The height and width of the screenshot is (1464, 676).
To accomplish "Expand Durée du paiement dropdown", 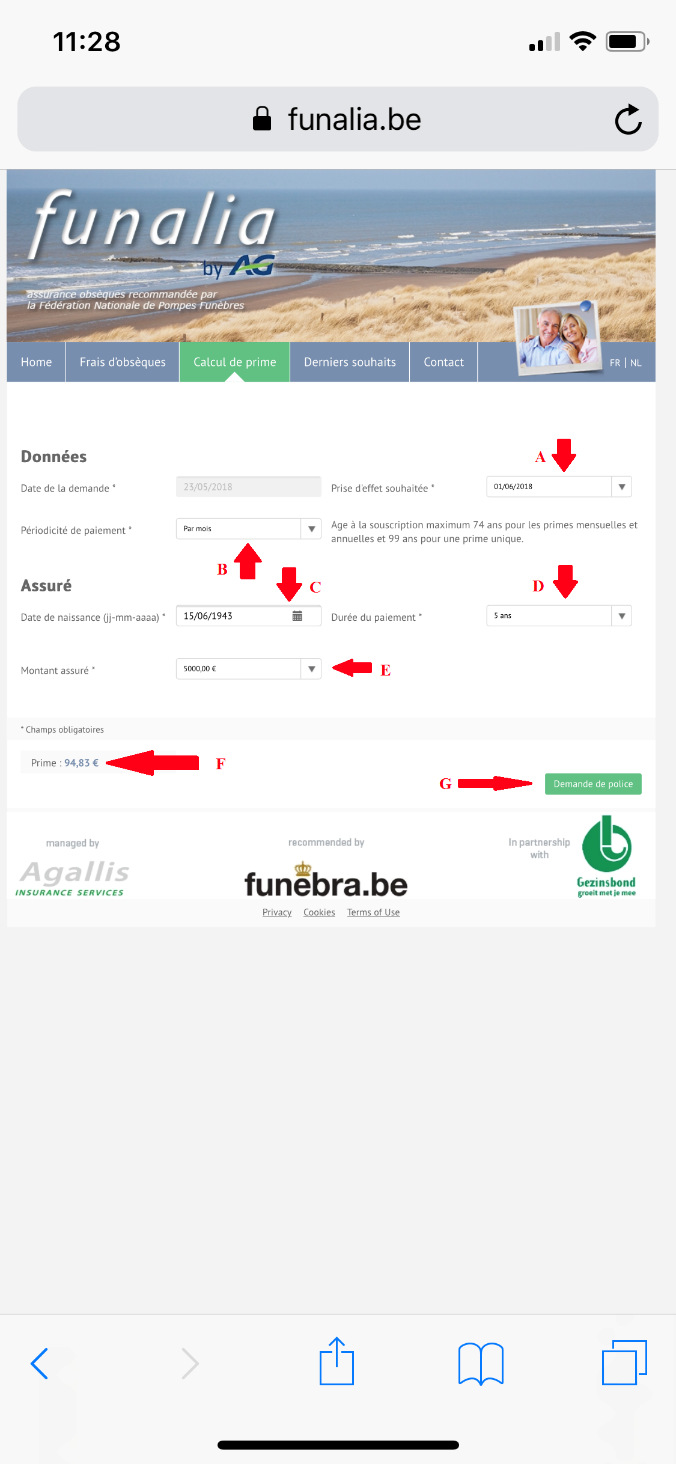I will 621,616.
